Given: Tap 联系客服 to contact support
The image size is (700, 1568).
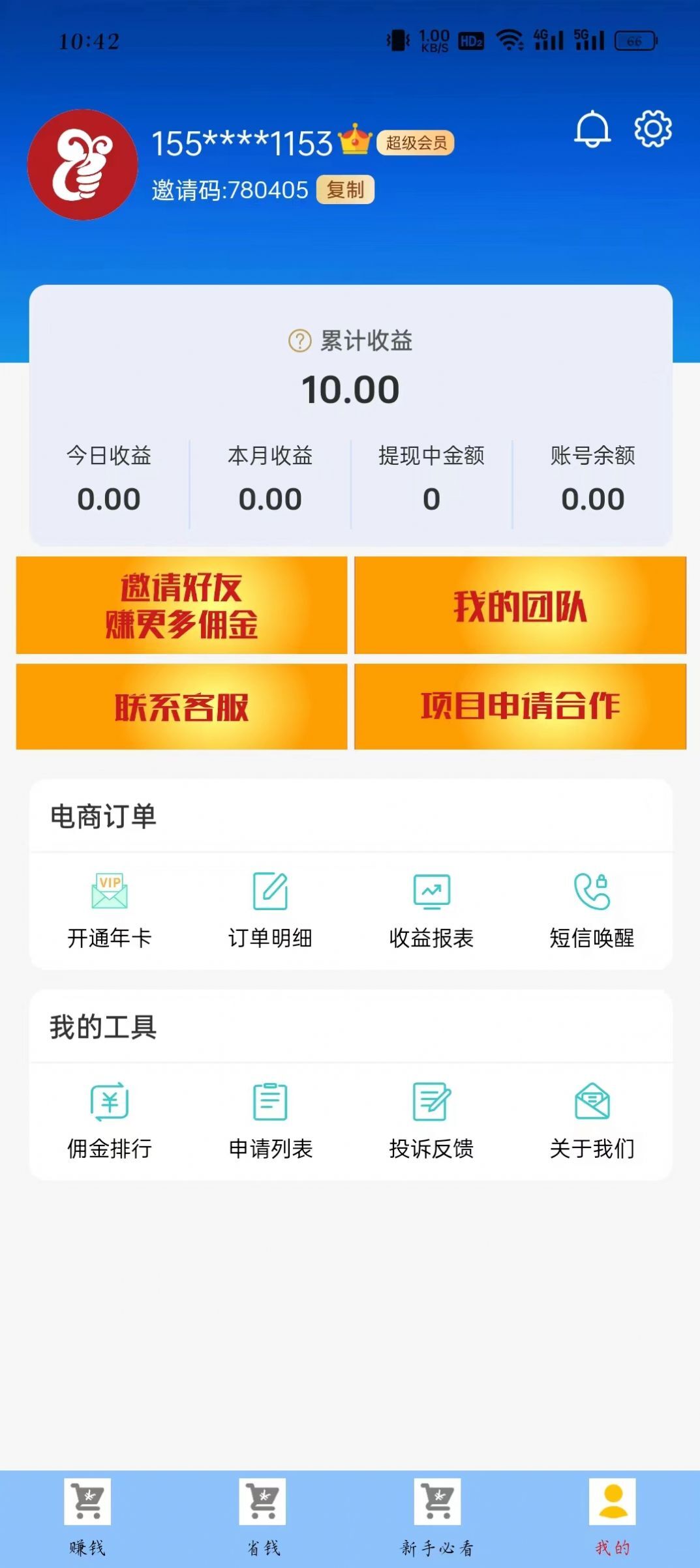Looking at the screenshot, I should click(x=181, y=707).
